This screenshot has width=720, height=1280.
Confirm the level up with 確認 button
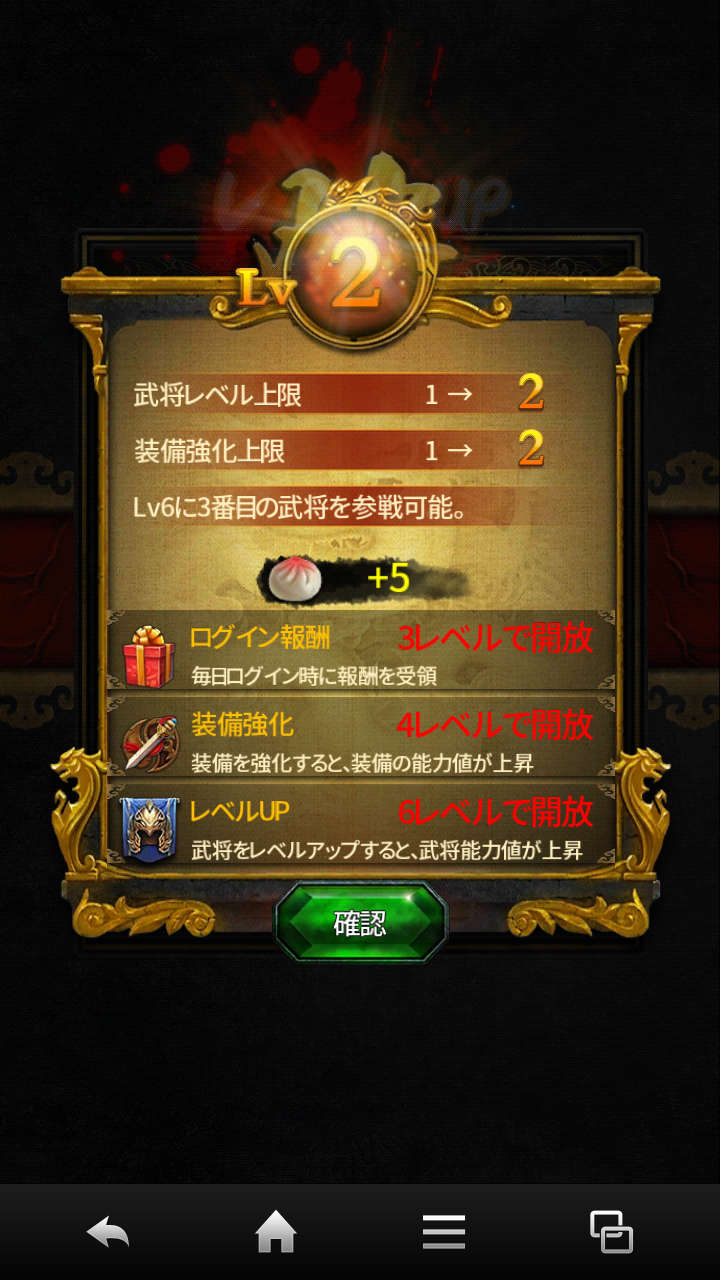coord(360,923)
